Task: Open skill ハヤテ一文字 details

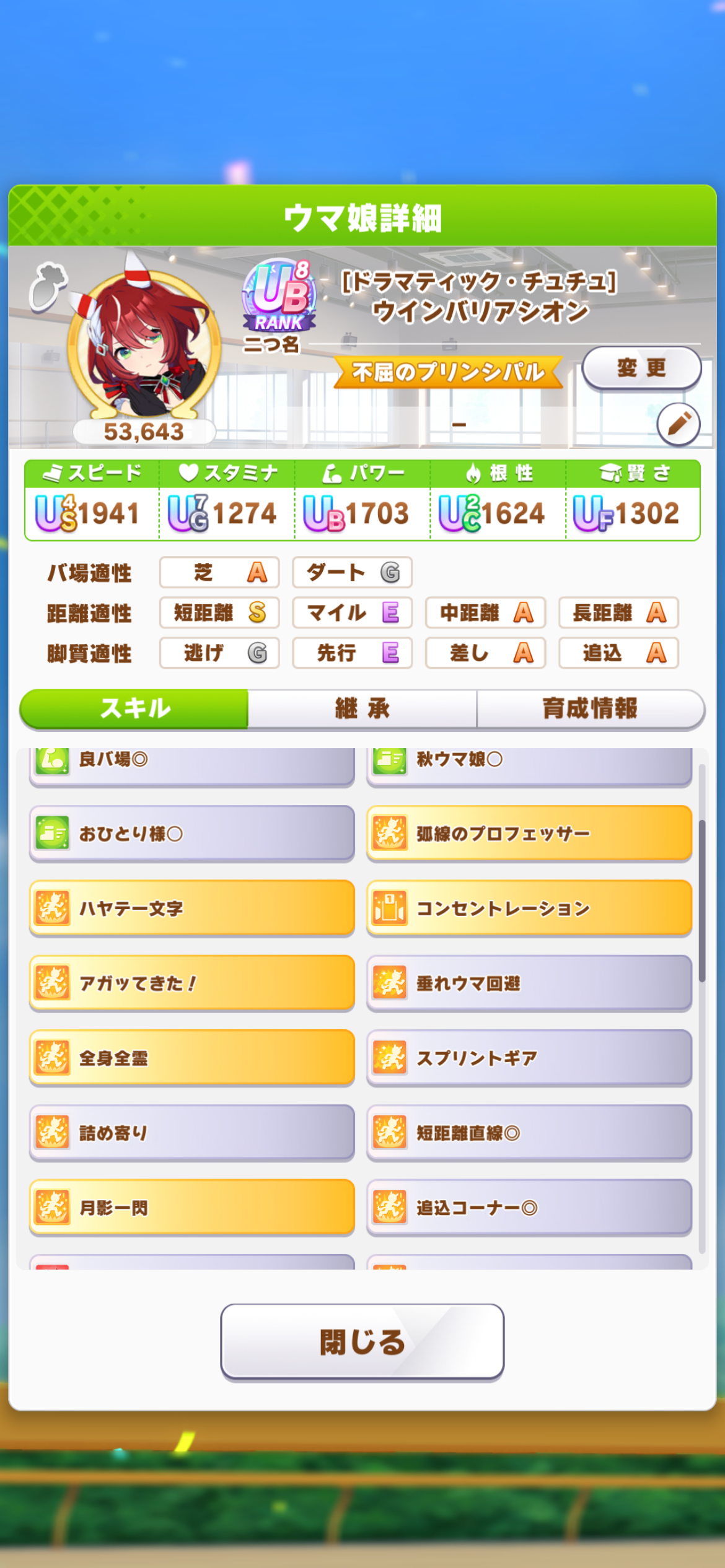Action: [191, 908]
